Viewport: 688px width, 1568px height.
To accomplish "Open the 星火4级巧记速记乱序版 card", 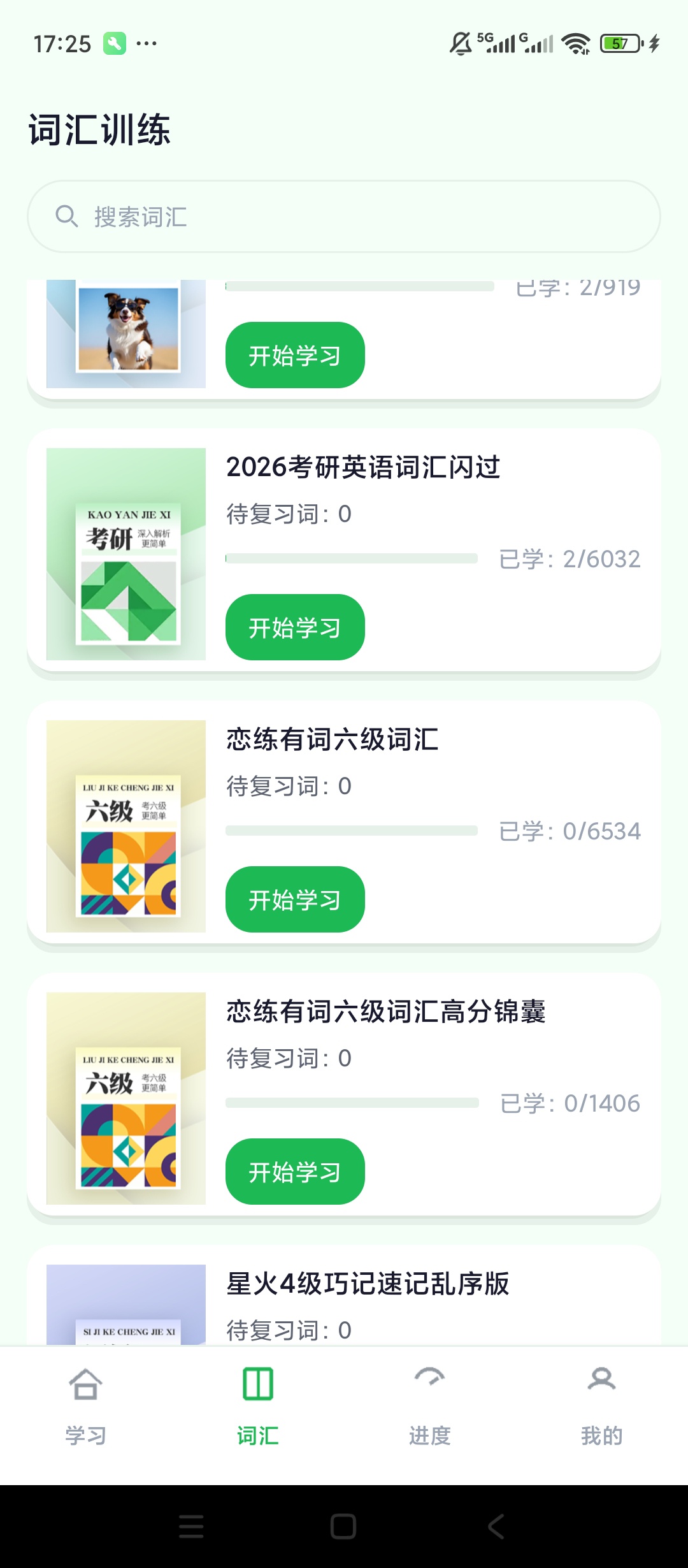I will tap(344, 1296).
